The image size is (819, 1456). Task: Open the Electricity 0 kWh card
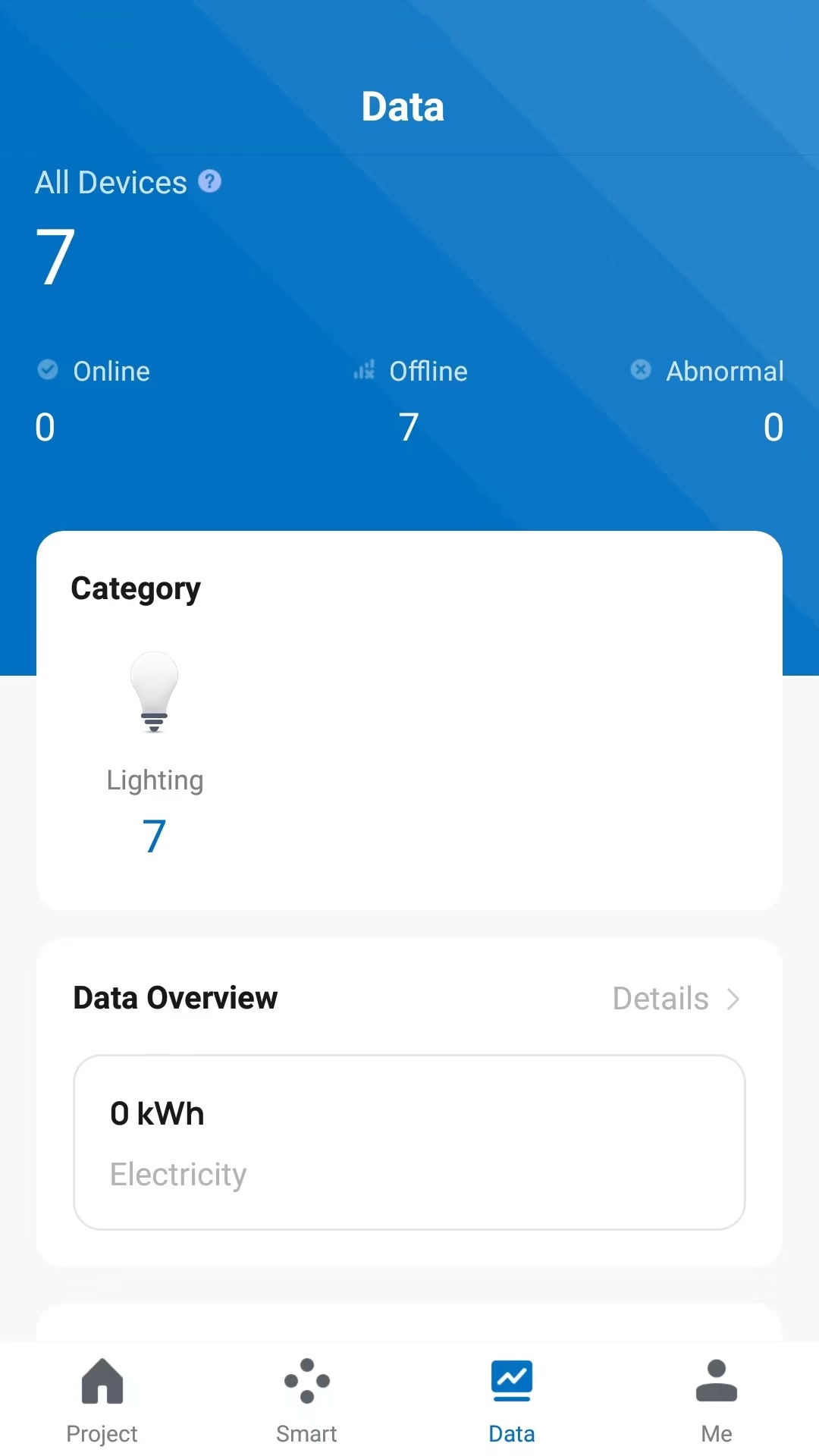(409, 1142)
